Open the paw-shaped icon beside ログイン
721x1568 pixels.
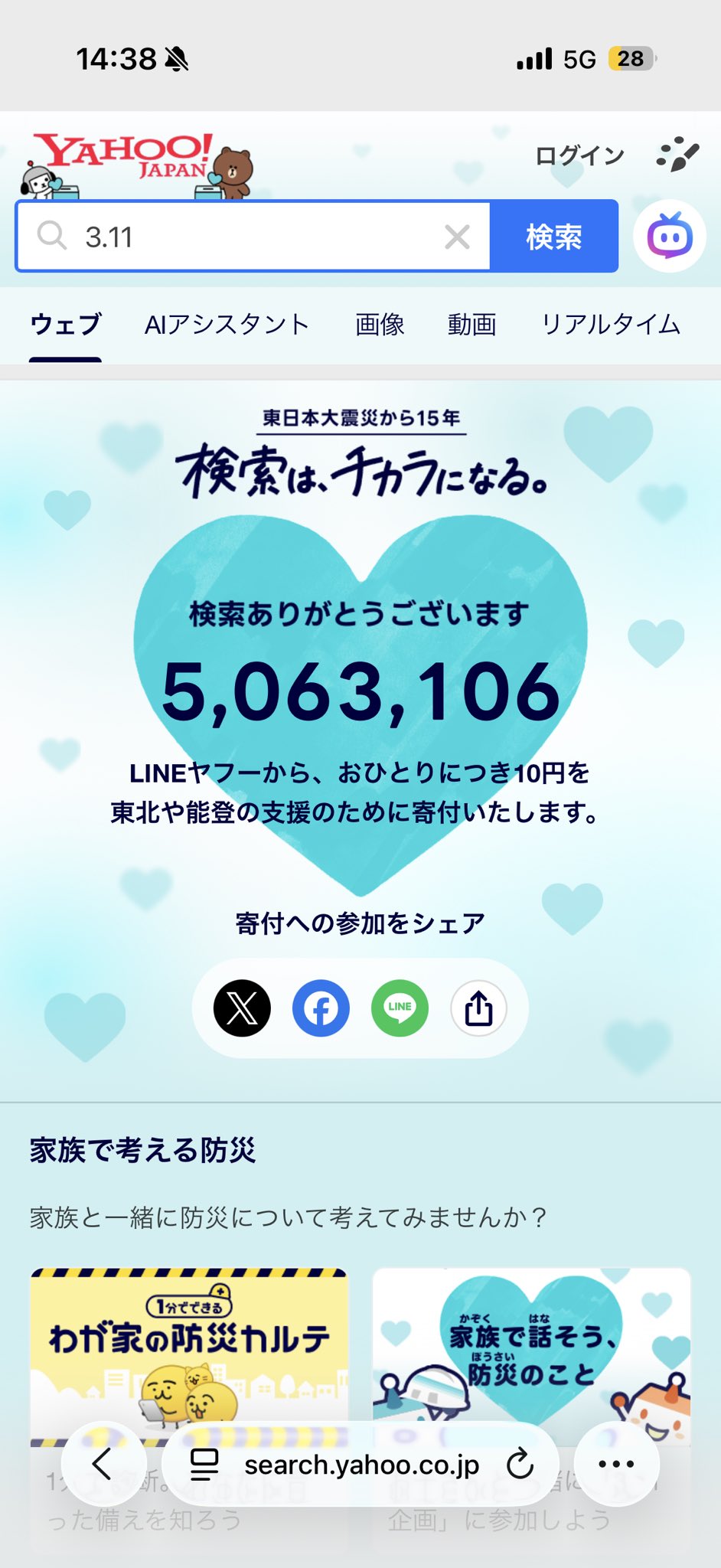(x=677, y=155)
